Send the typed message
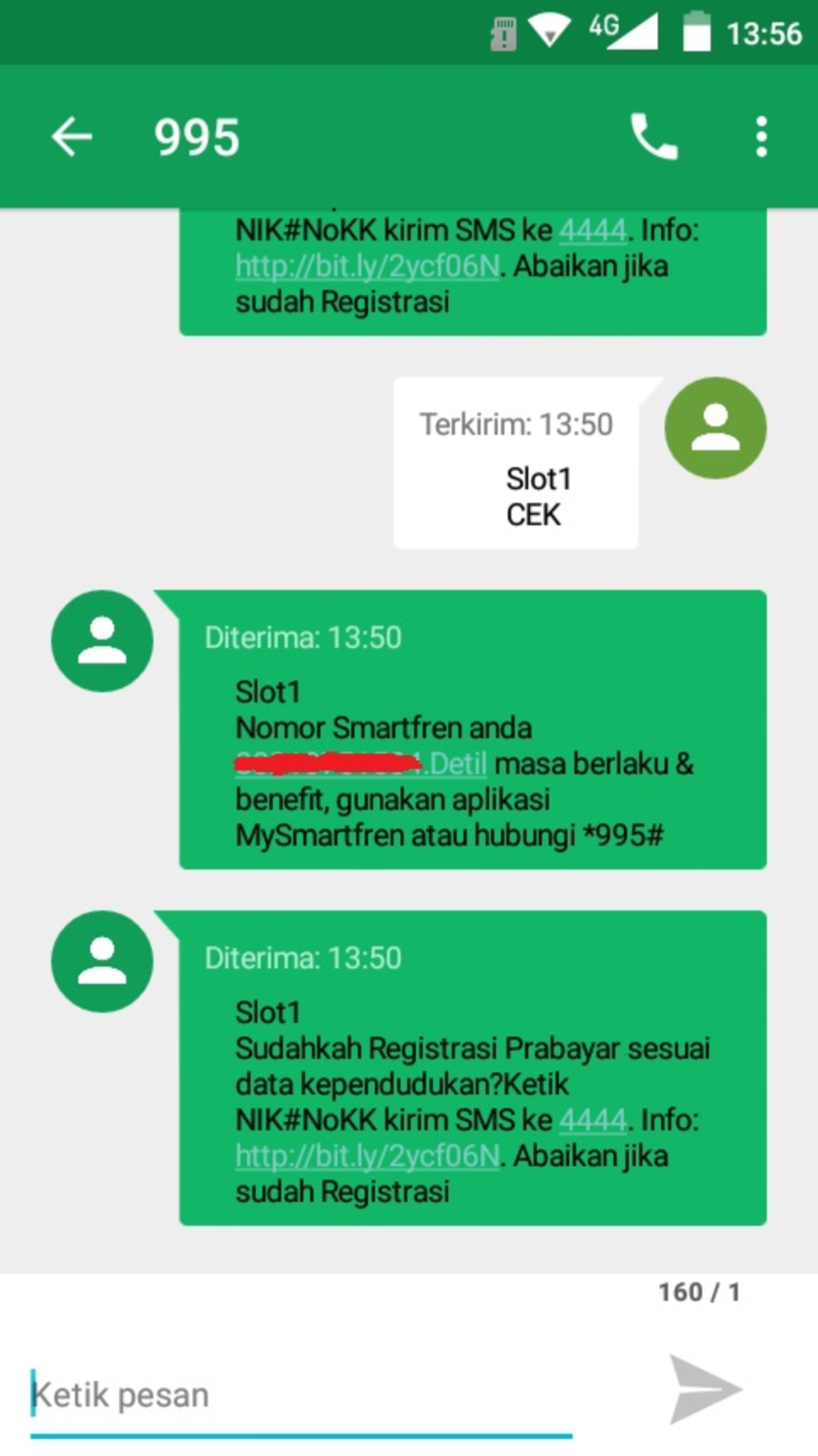Image resolution: width=818 pixels, height=1456 pixels. click(x=704, y=1389)
